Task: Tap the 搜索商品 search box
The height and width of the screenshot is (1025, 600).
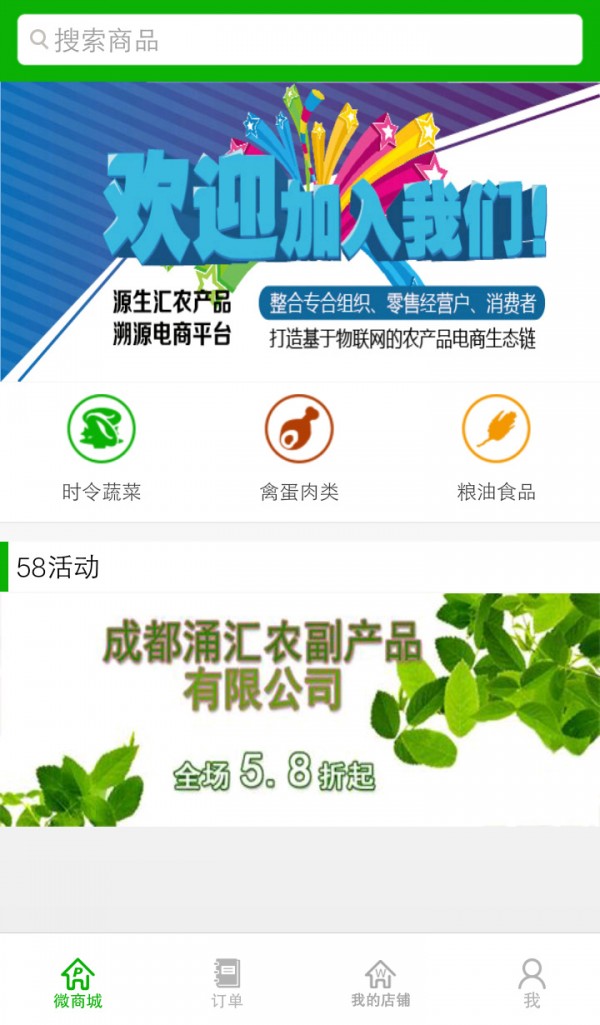Action: click(x=300, y=40)
